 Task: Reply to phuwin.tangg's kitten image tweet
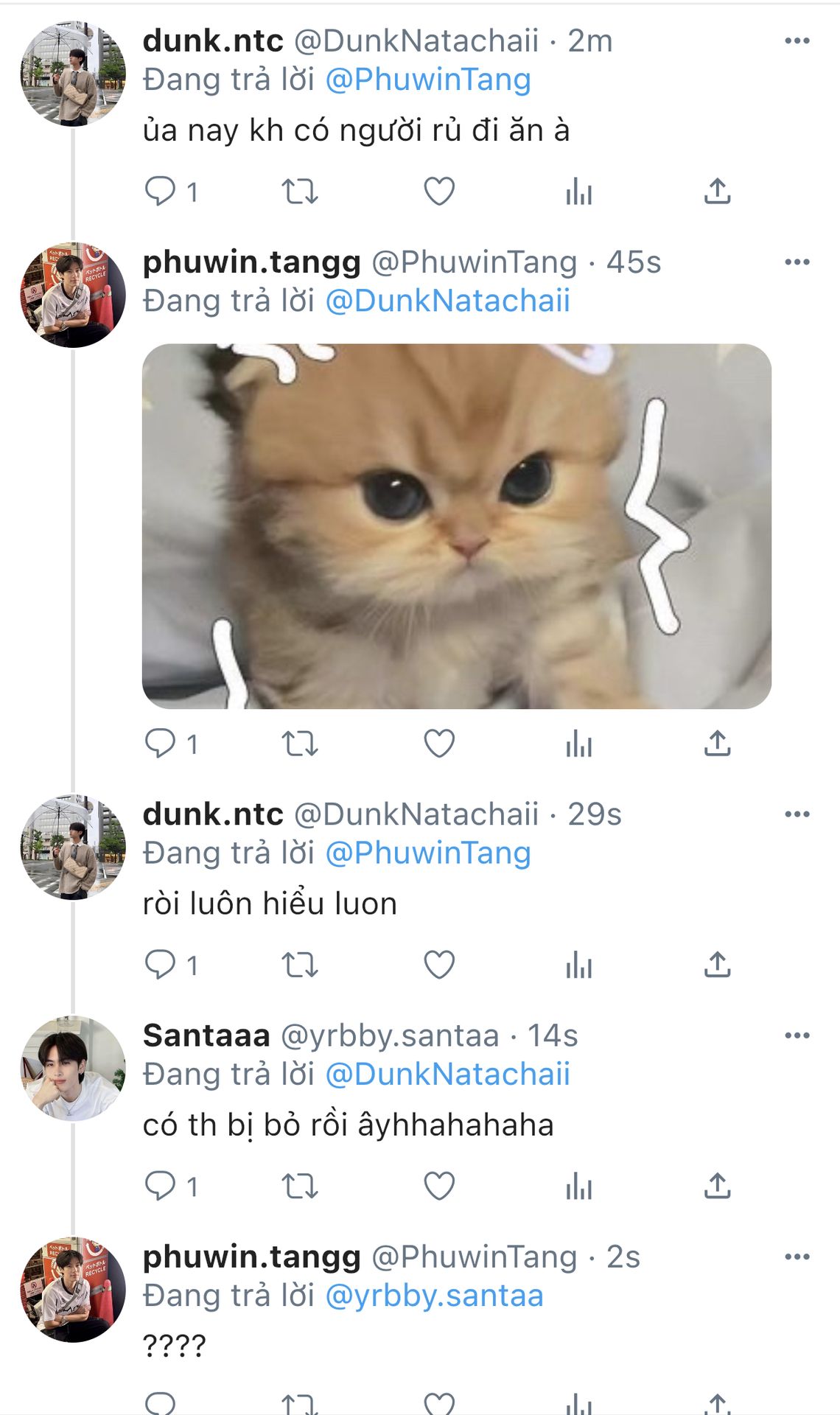tap(160, 744)
